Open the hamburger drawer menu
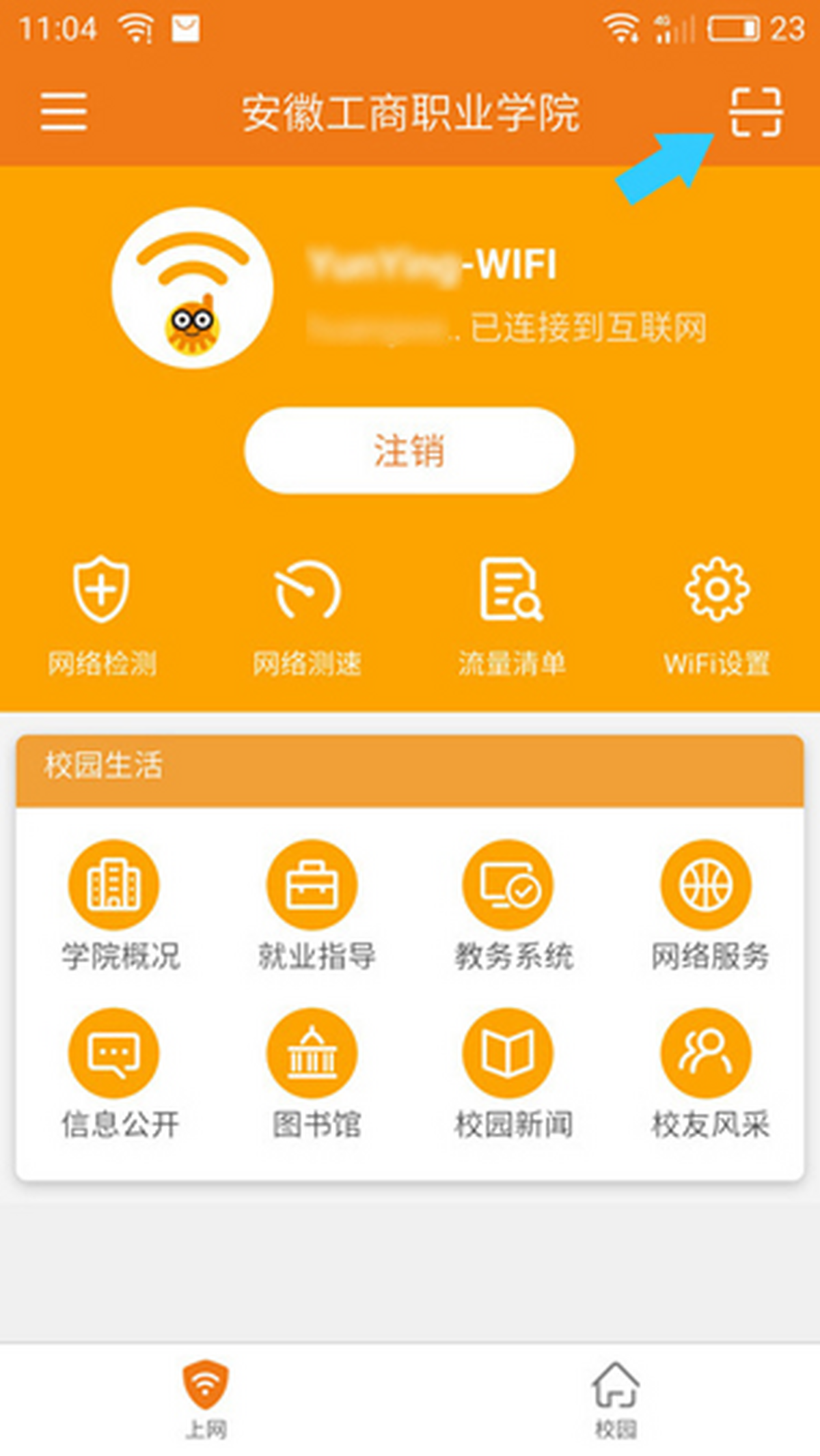 pyautogui.click(x=64, y=112)
